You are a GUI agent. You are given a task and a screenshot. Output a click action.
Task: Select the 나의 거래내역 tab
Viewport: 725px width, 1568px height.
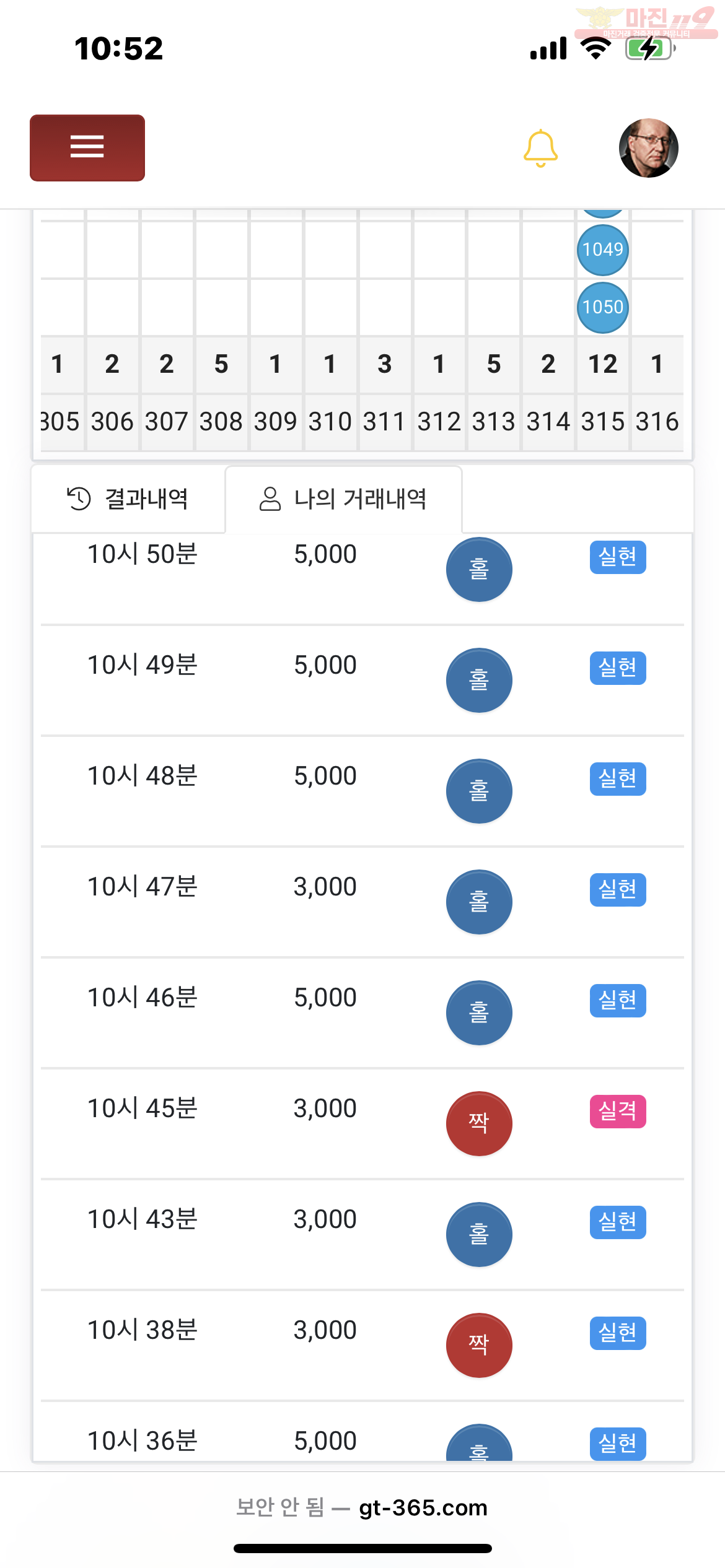click(343, 499)
